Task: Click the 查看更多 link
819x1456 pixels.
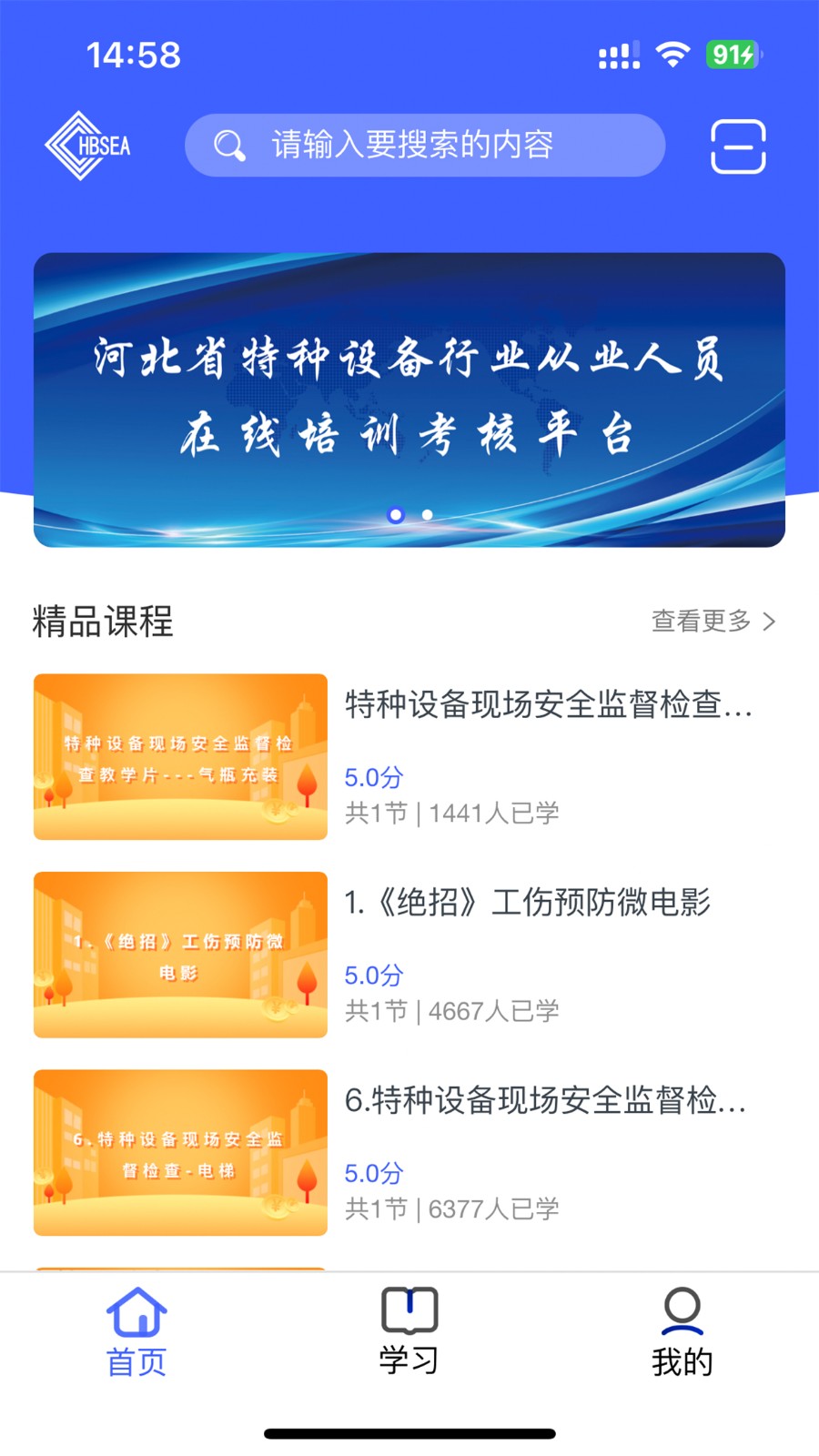Action: pos(701,622)
